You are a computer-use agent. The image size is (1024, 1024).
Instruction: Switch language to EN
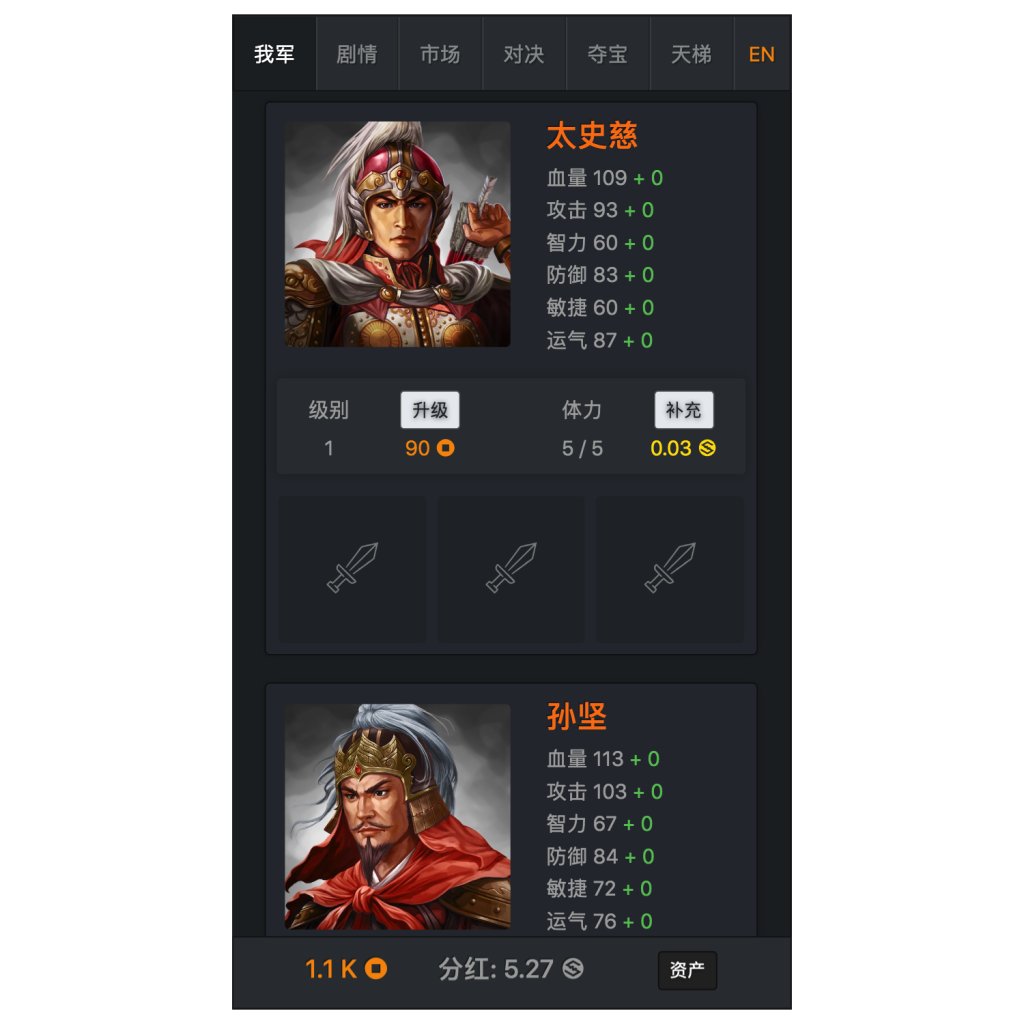(x=762, y=54)
